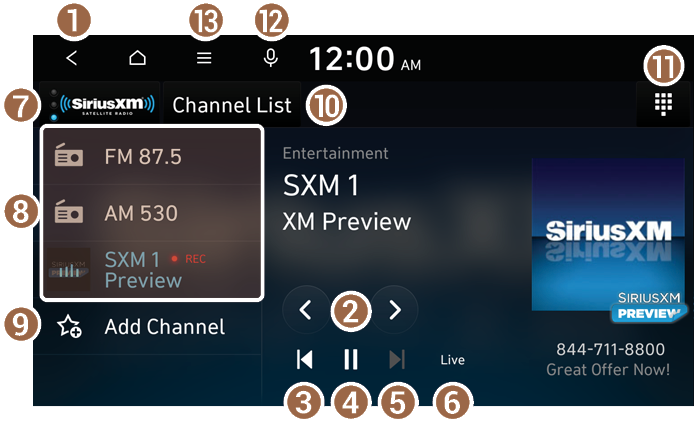The image size is (694, 427).
Task: Open the hamburger menu
Action: (x=204, y=58)
